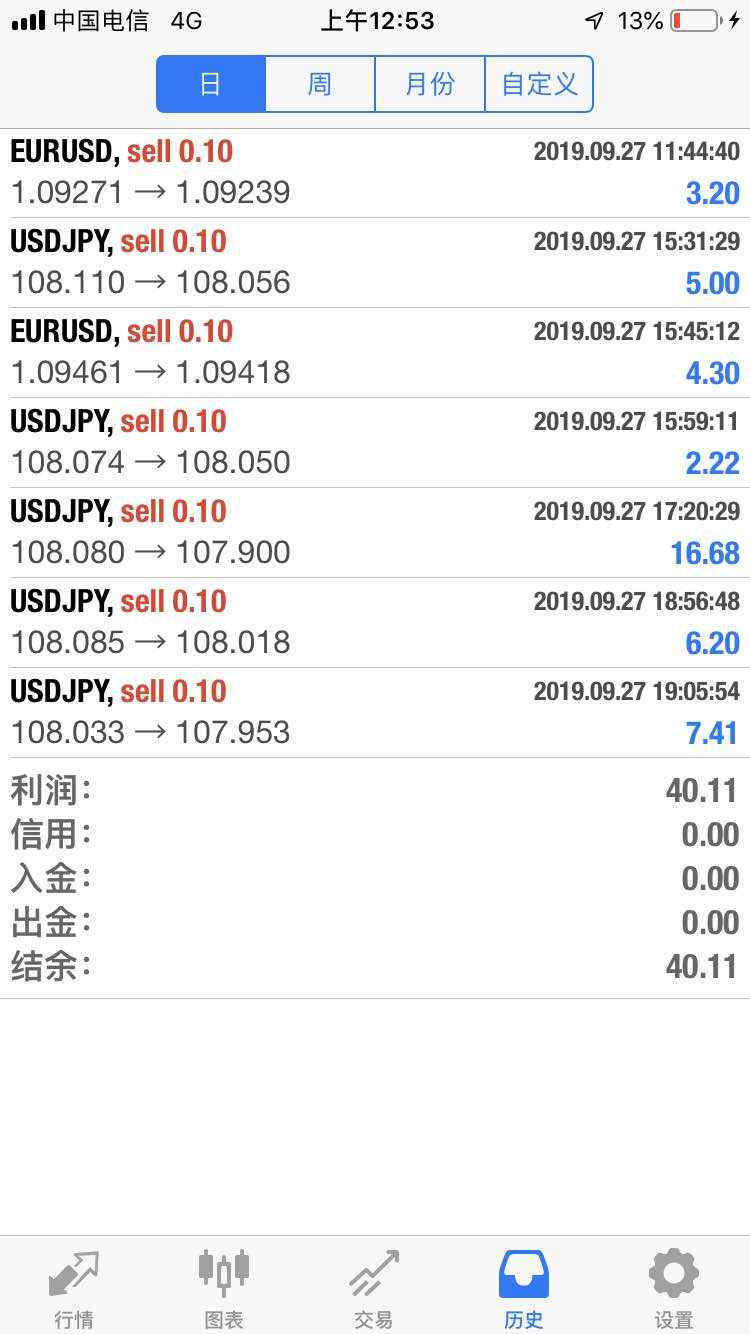Open the USDJPY trade closed at 19:05:54
This screenshot has height=1334, width=750.
[x=375, y=713]
